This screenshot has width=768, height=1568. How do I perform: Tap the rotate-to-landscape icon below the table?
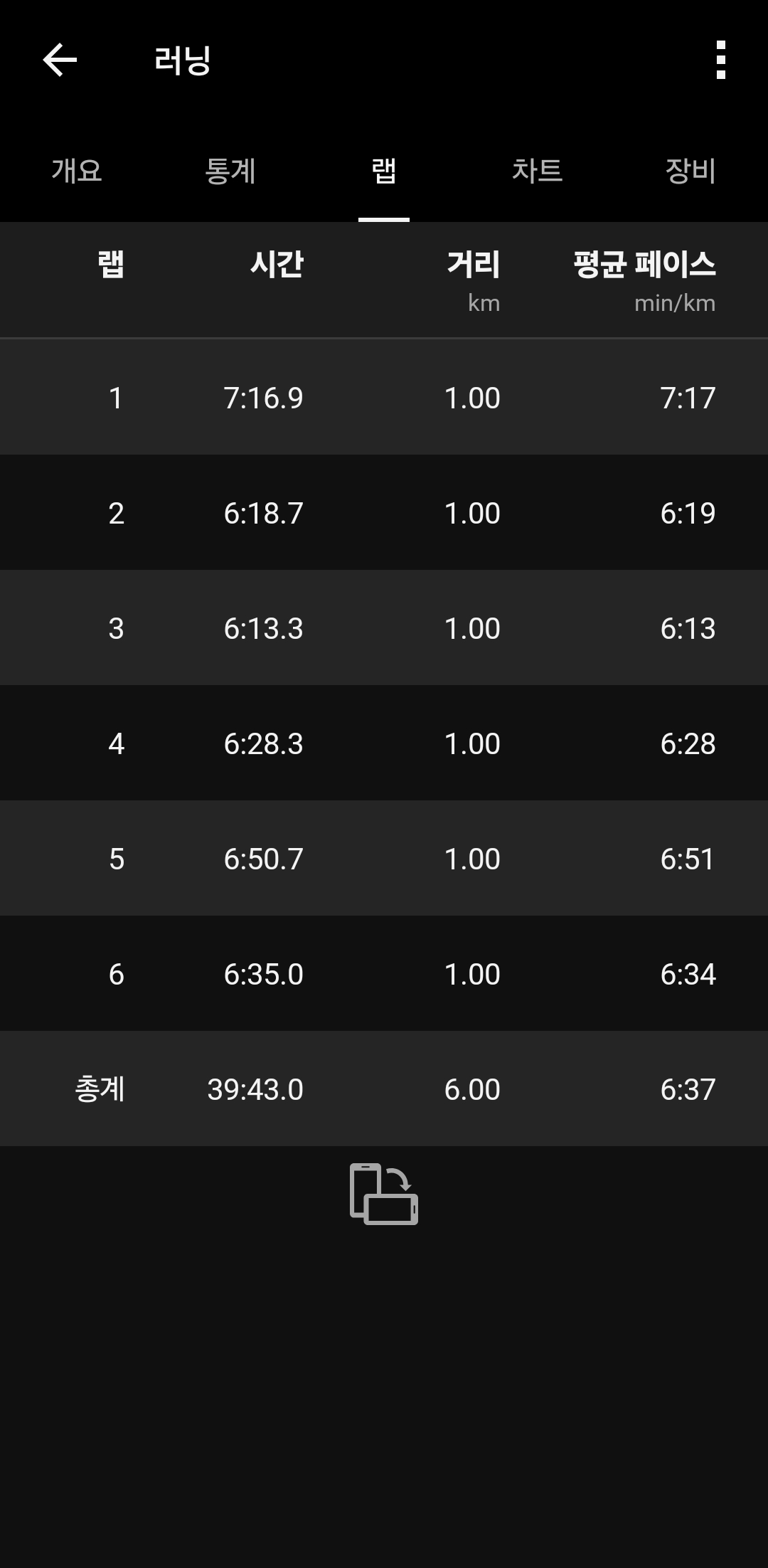[x=384, y=1194]
